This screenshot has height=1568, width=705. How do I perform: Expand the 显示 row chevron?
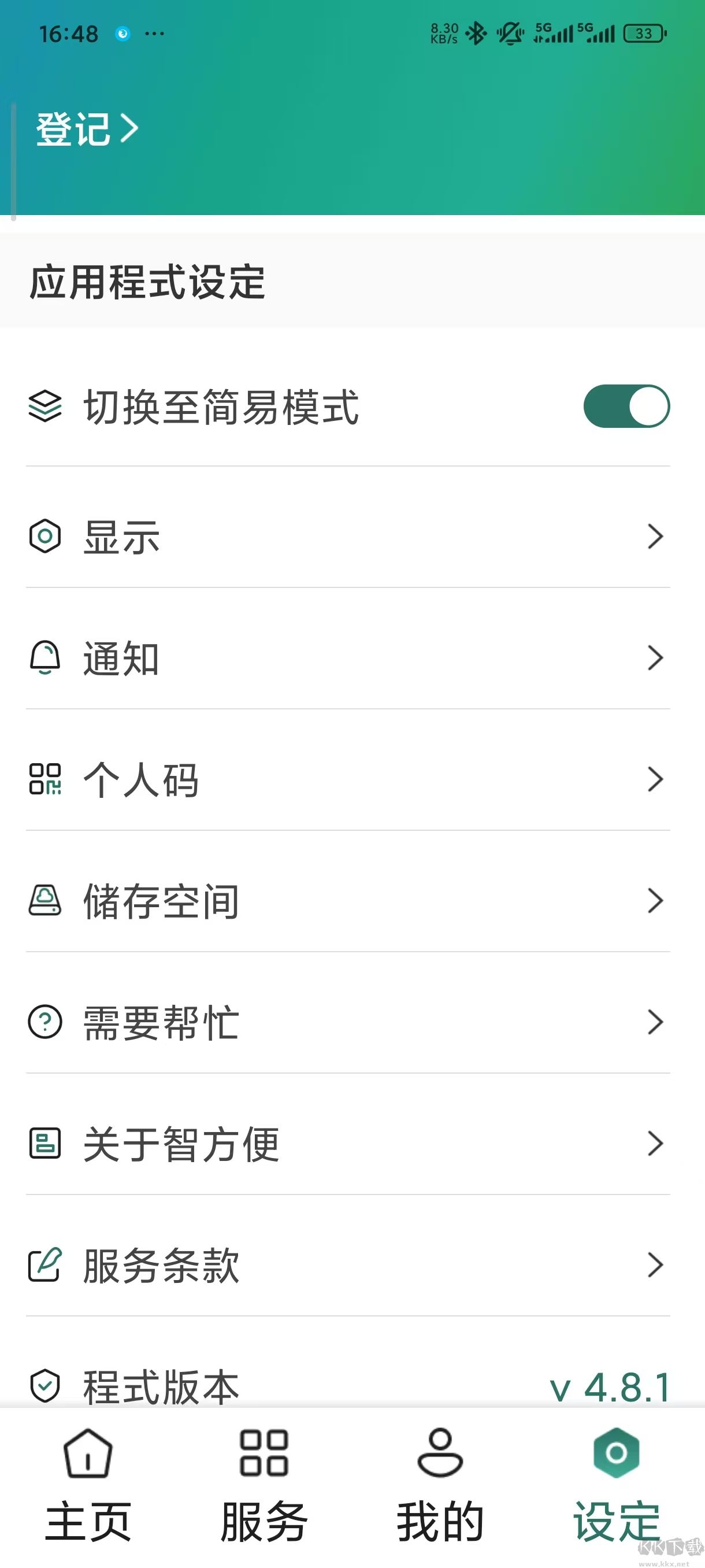coord(655,535)
